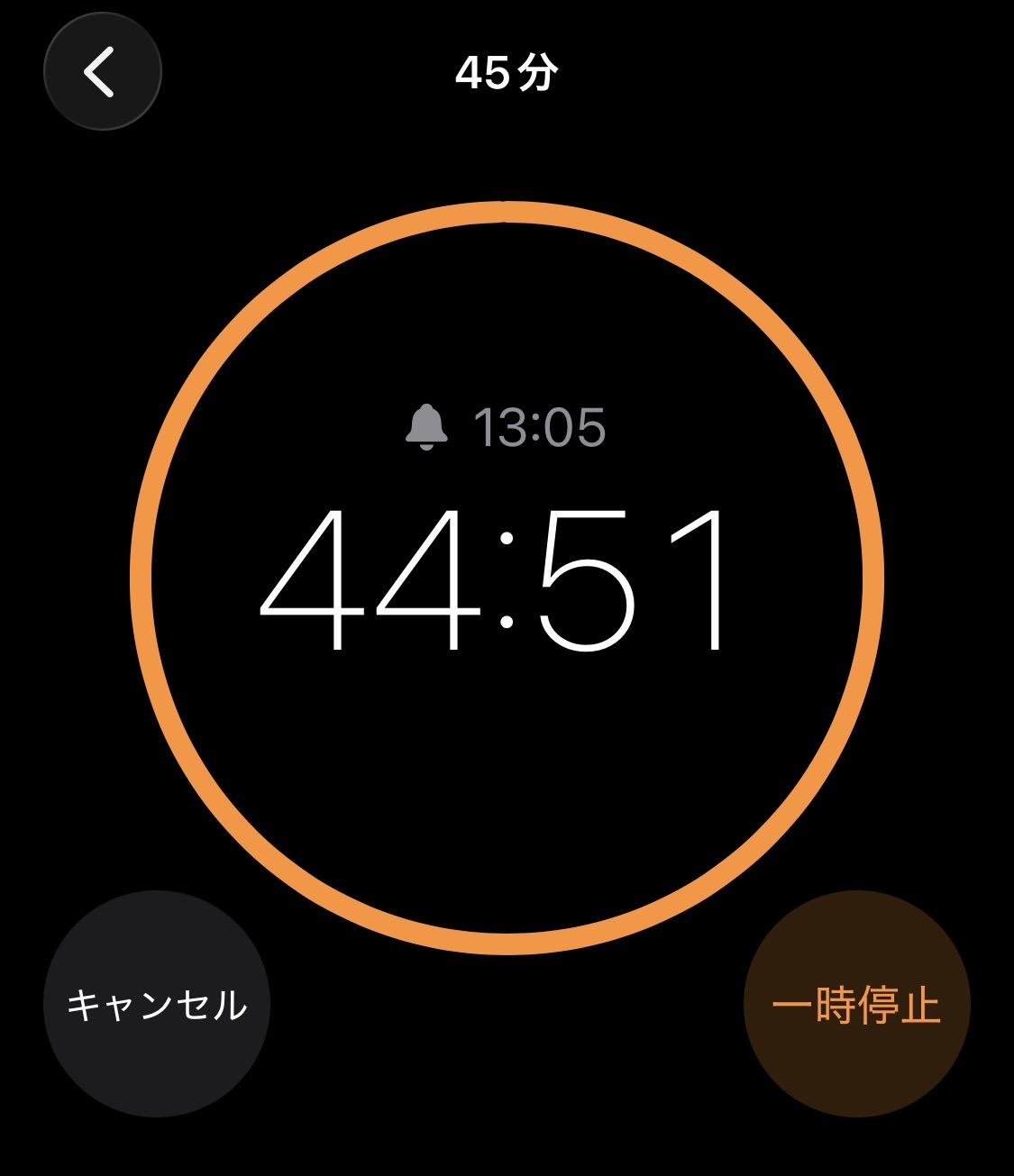Open the previous screen via the disclosure arrow

[x=102, y=72]
